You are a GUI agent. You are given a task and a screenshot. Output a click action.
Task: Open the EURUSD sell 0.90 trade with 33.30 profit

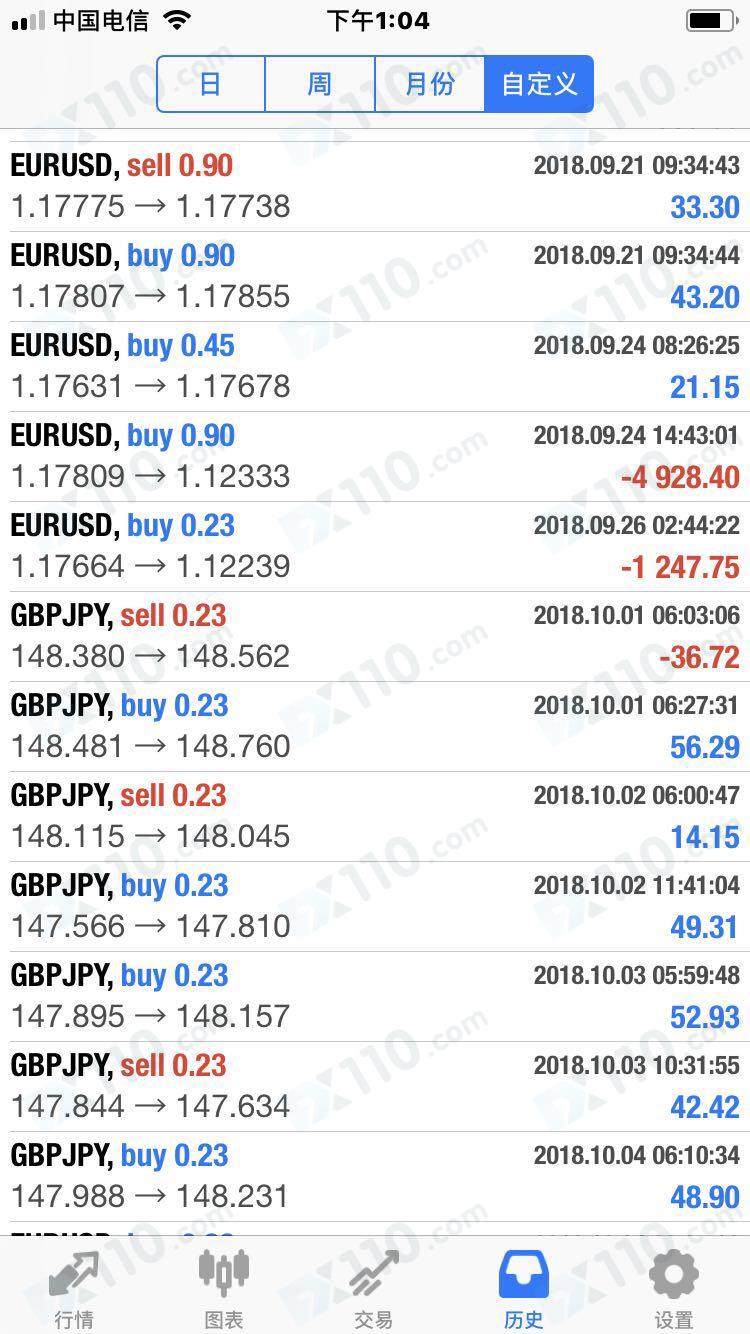(375, 187)
